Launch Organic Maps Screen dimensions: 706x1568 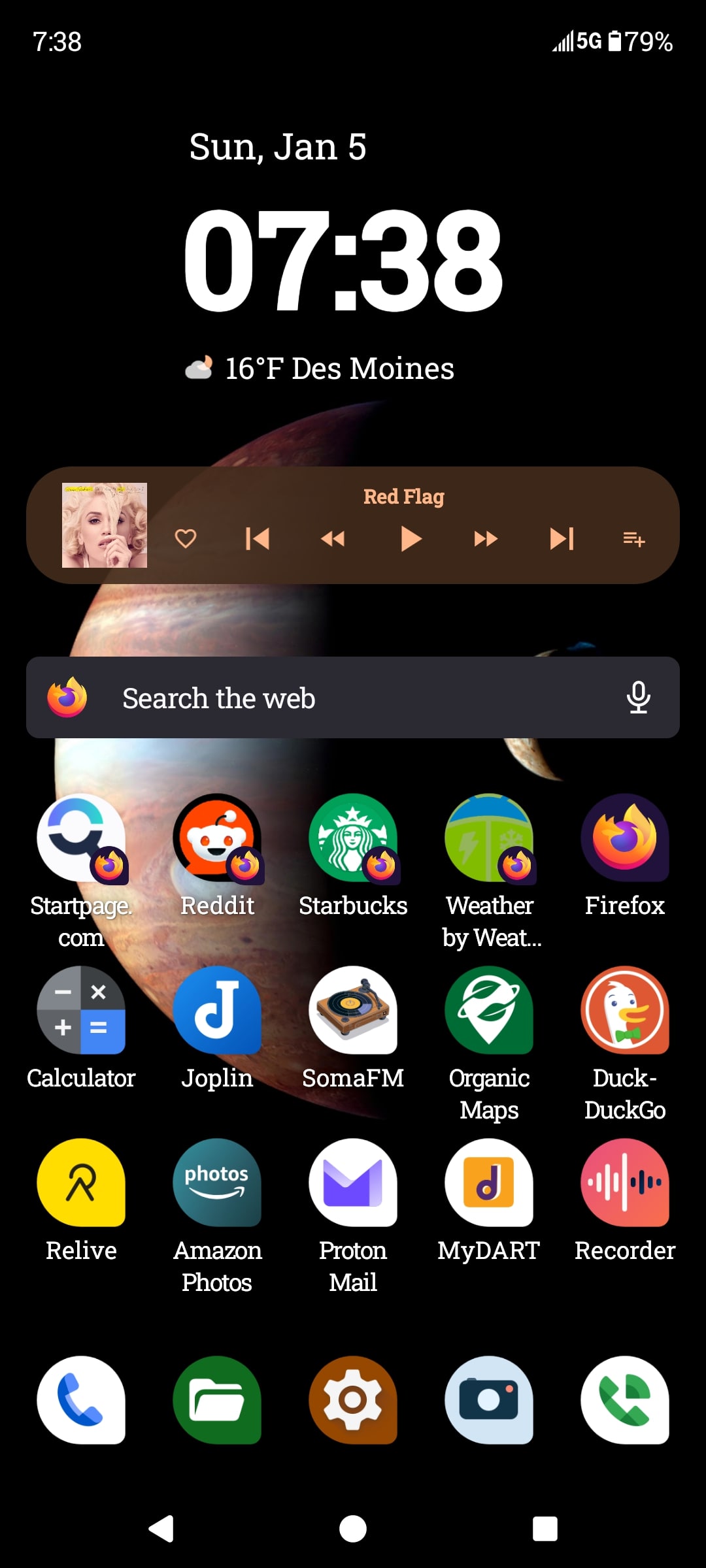tap(489, 1011)
